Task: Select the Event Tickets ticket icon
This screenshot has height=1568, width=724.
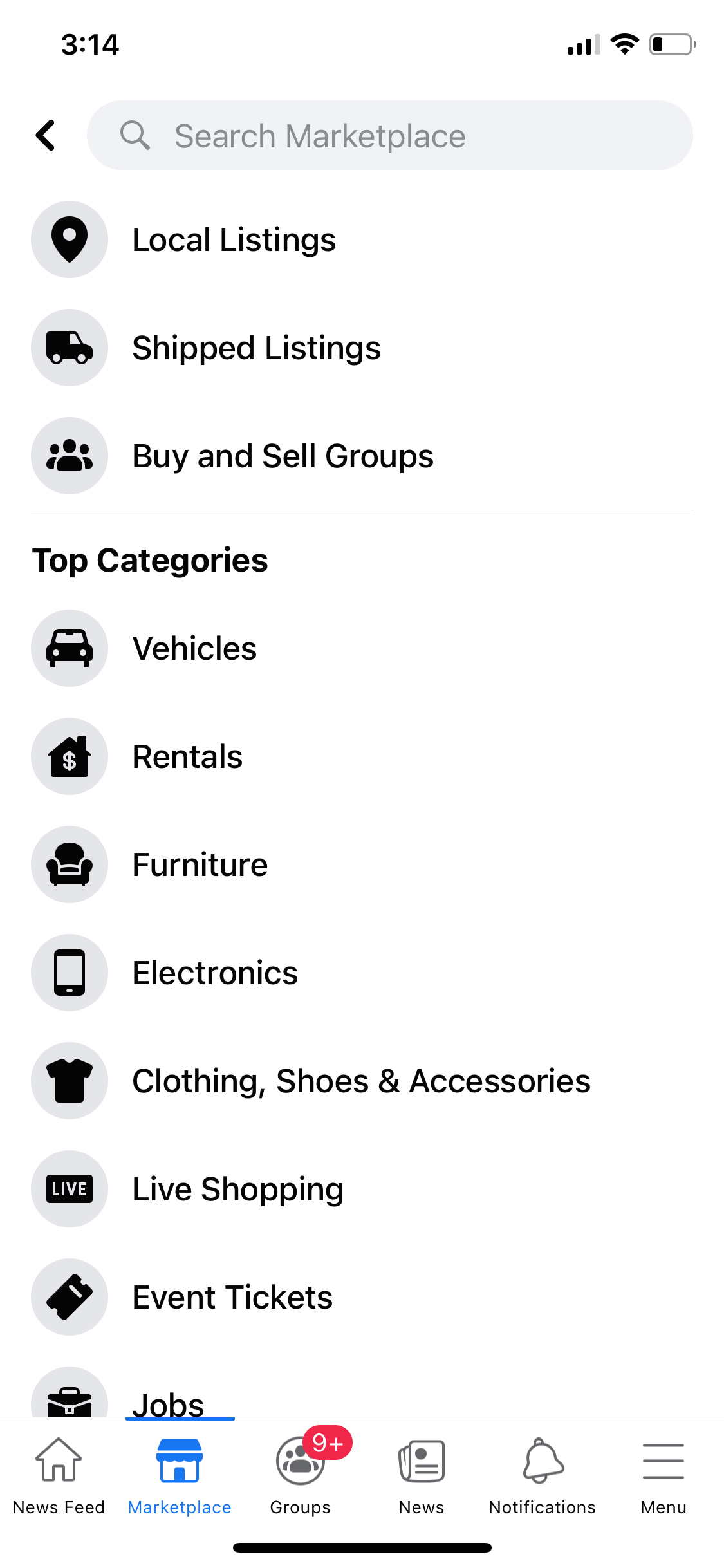Action: (x=70, y=1297)
